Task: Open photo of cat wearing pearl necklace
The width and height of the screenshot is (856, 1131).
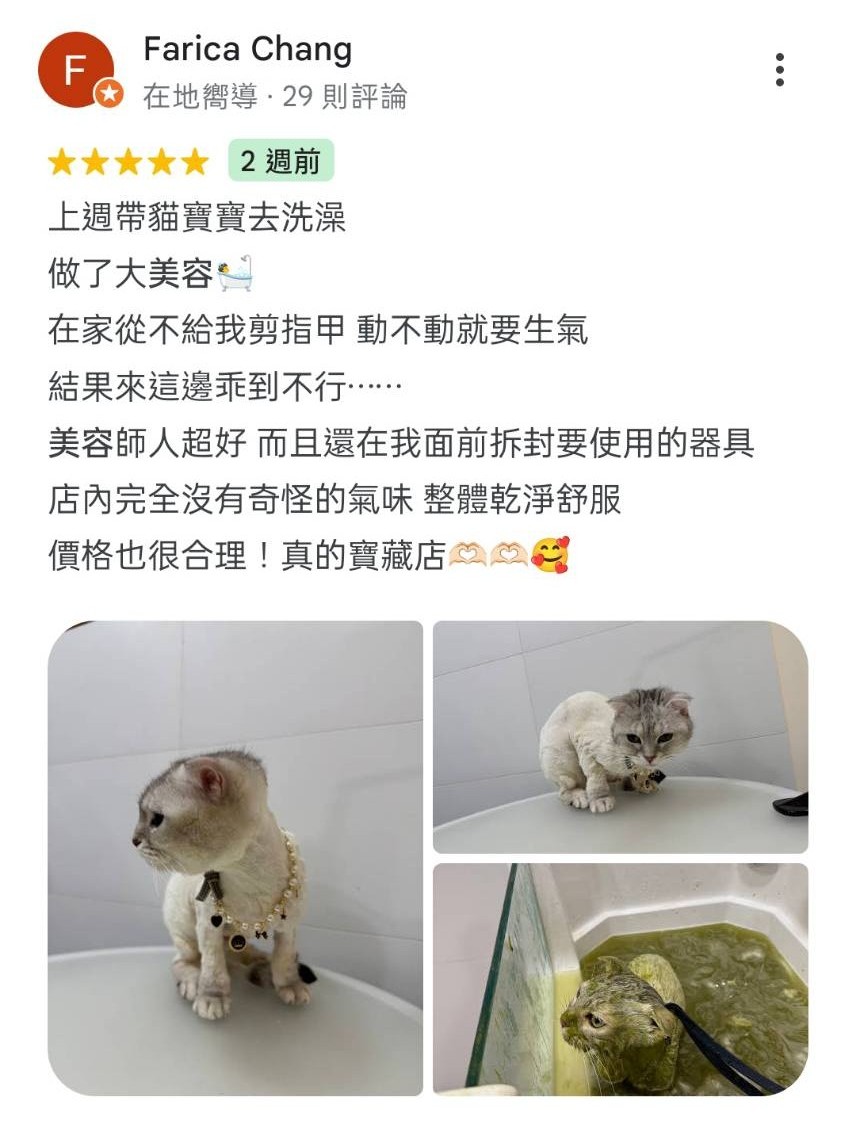Action: [236, 857]
